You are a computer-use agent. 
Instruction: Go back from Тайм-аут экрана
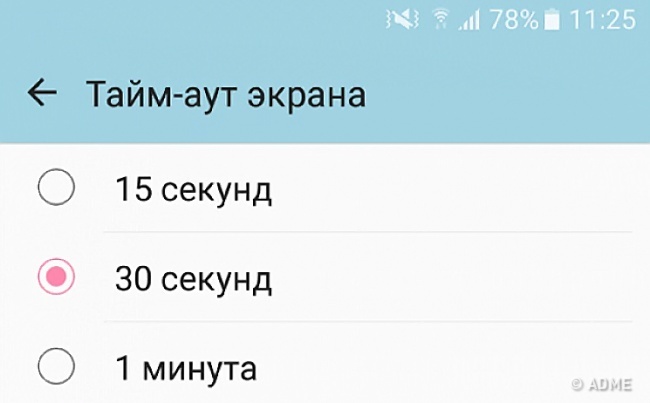pos(42,94)
